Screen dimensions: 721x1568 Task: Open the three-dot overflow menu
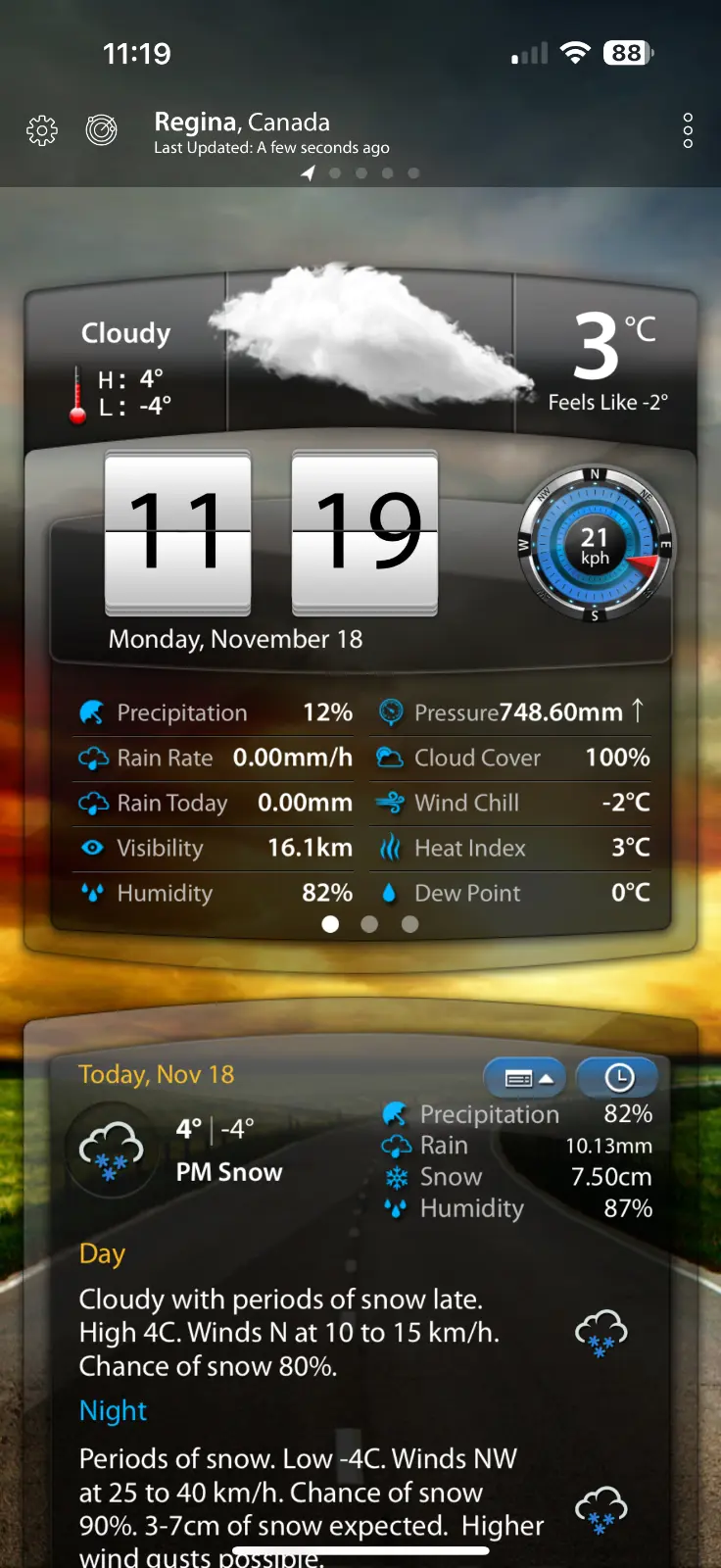[688, 130]
